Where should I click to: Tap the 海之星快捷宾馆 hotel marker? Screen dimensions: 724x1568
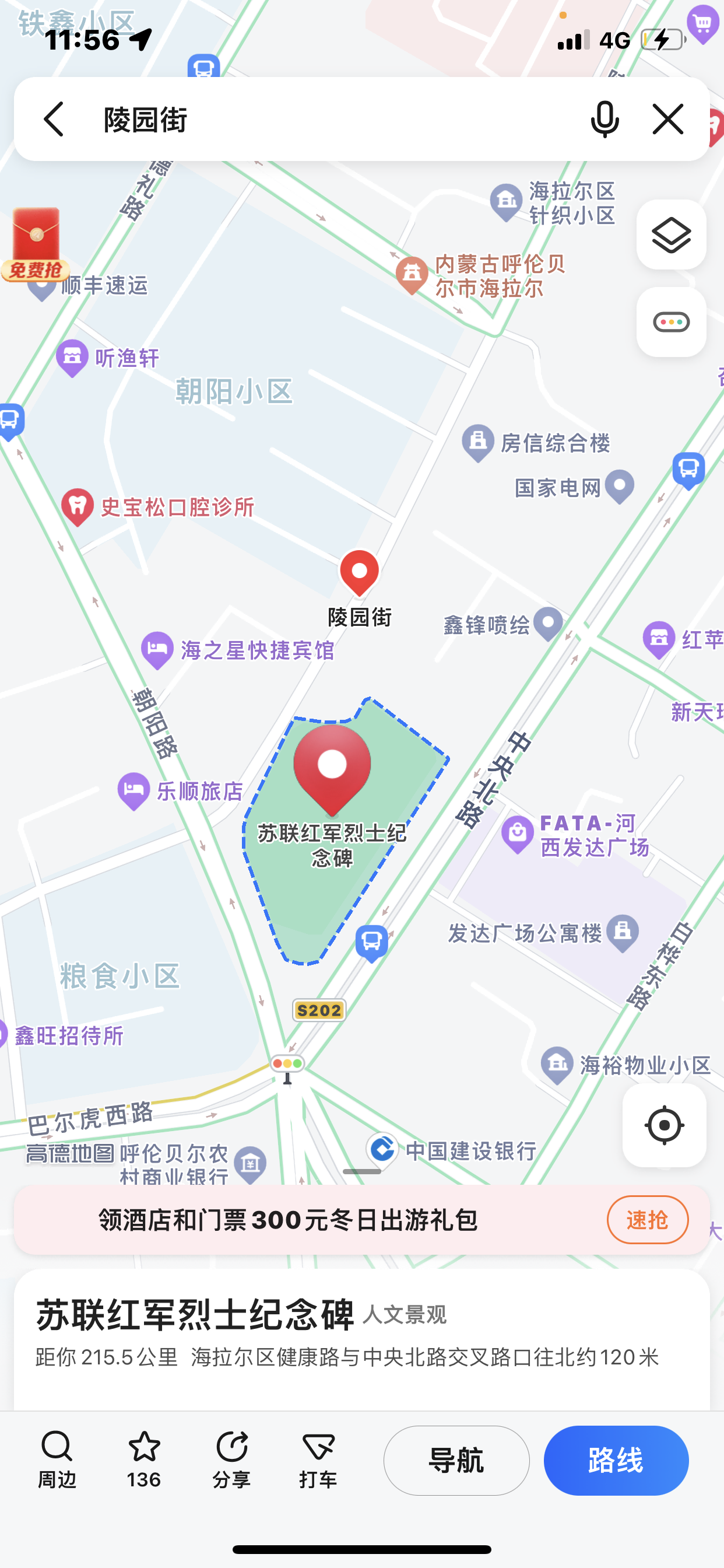tap(157, 649)
